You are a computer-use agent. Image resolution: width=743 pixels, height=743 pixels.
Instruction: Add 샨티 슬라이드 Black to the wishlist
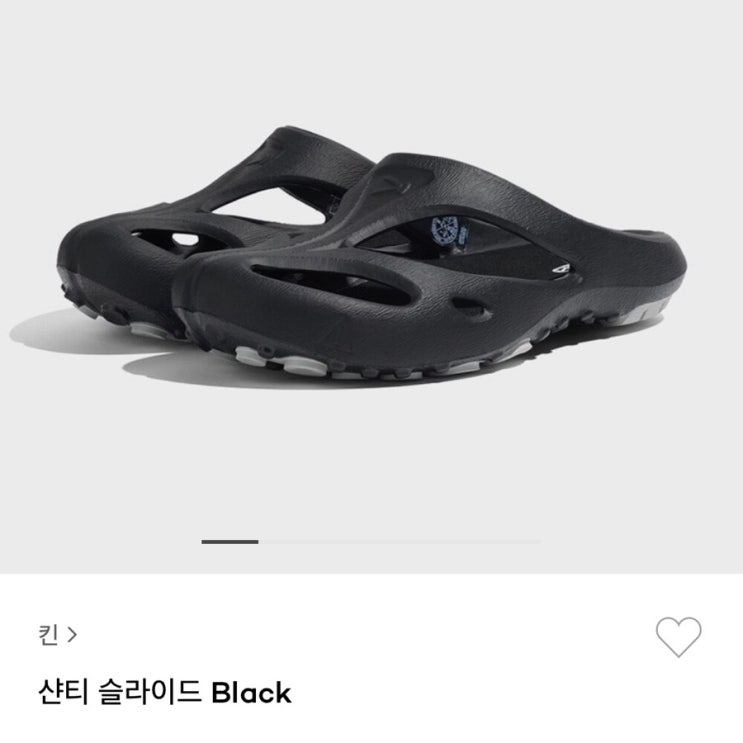[678, 636]
